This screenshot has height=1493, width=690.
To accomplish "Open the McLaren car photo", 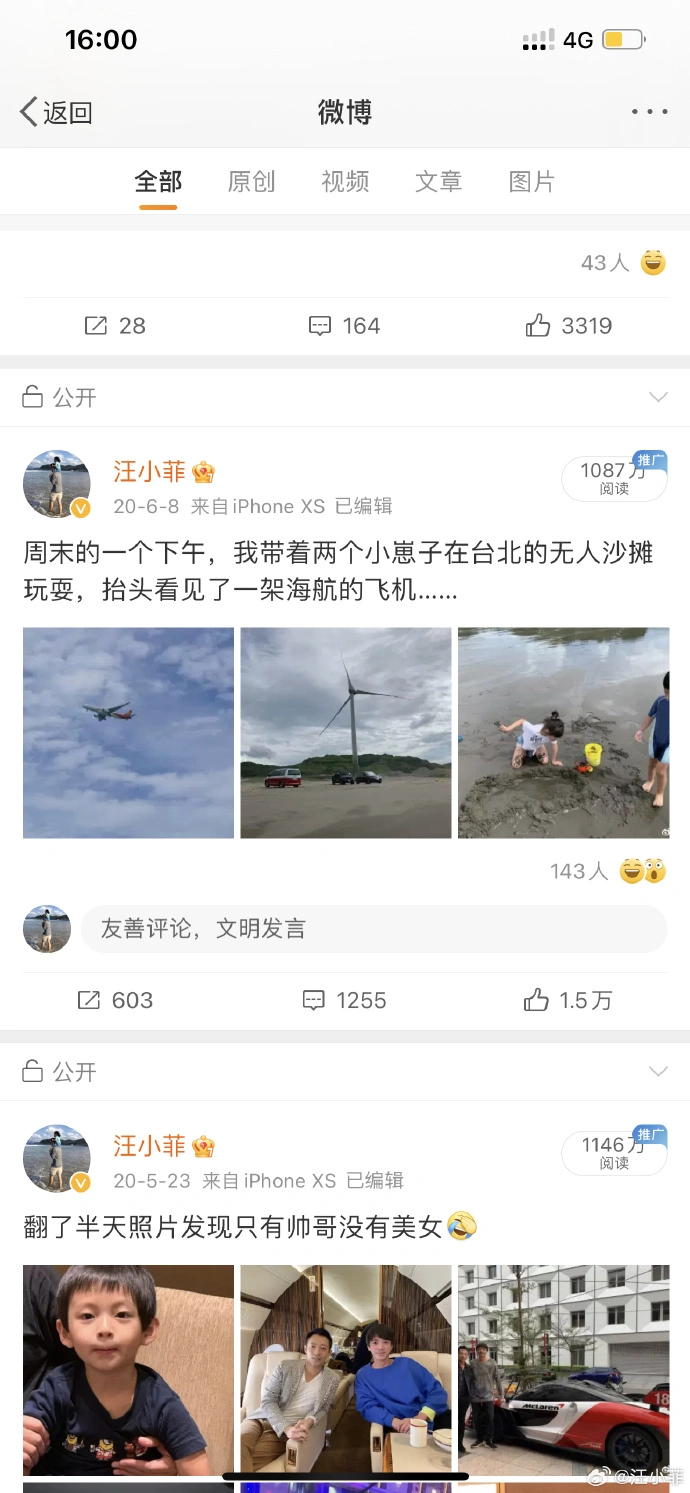I will (563, 1370).
